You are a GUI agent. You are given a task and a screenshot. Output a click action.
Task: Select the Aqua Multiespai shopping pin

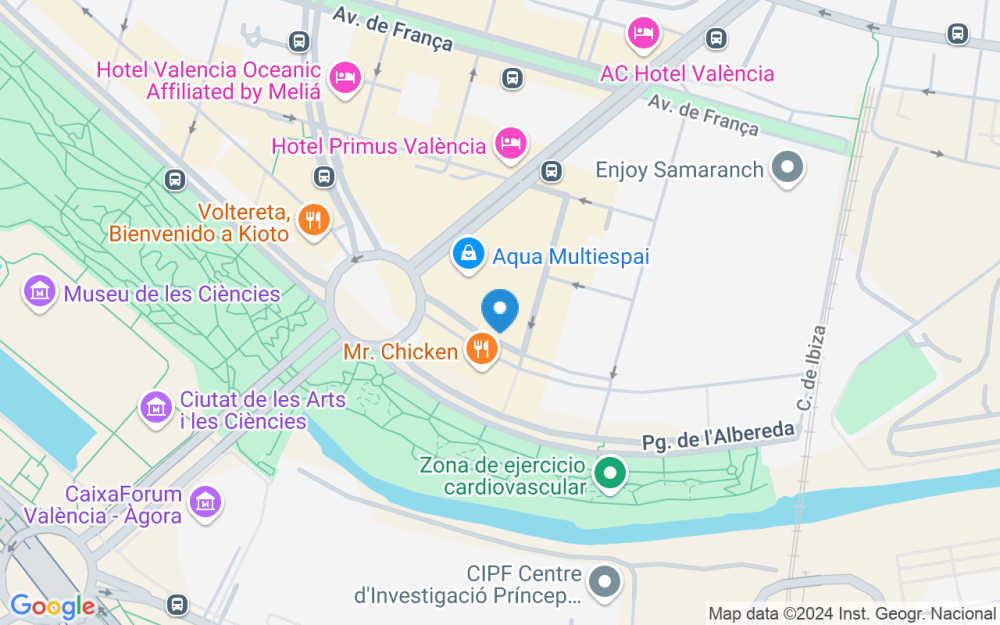(x=469, y=255)
